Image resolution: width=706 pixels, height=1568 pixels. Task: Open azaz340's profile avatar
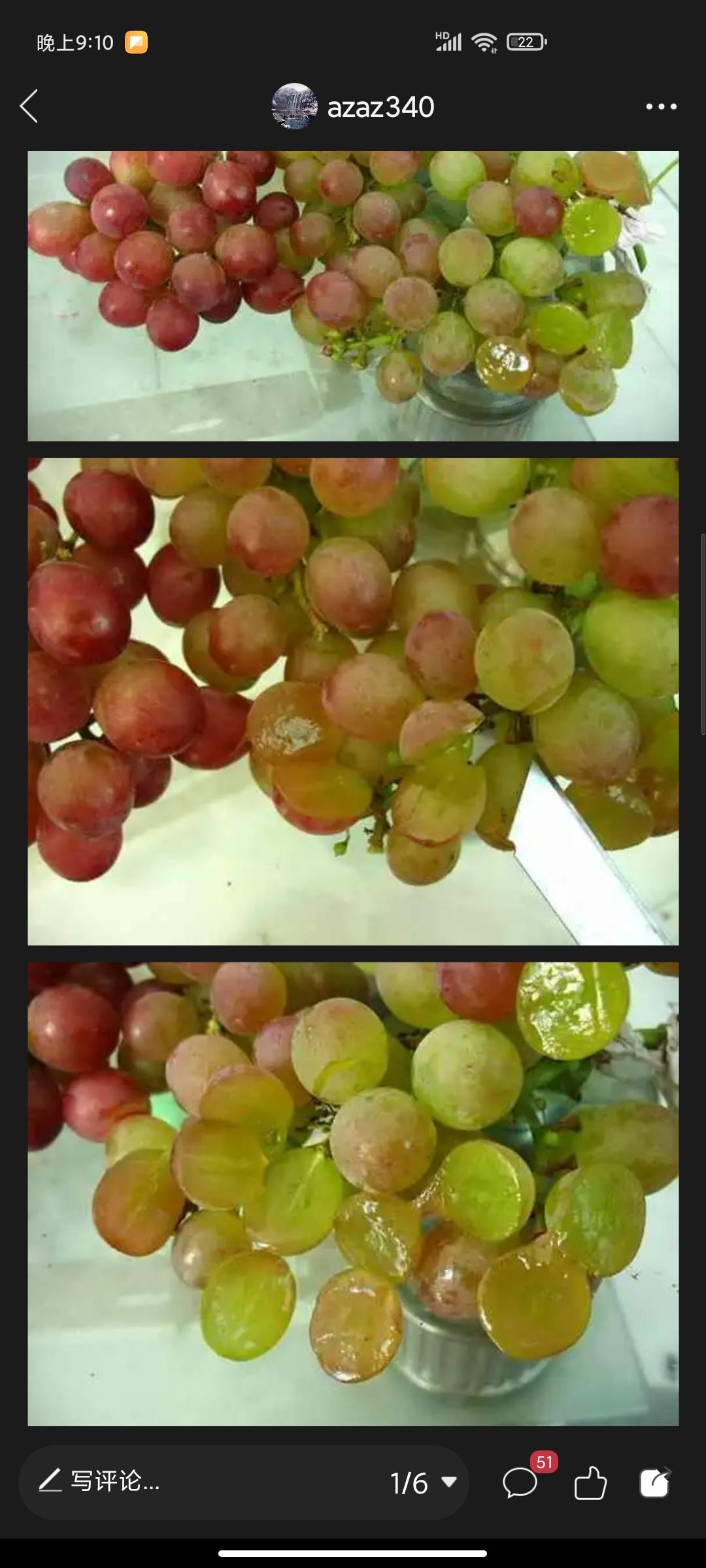(294, 106)
